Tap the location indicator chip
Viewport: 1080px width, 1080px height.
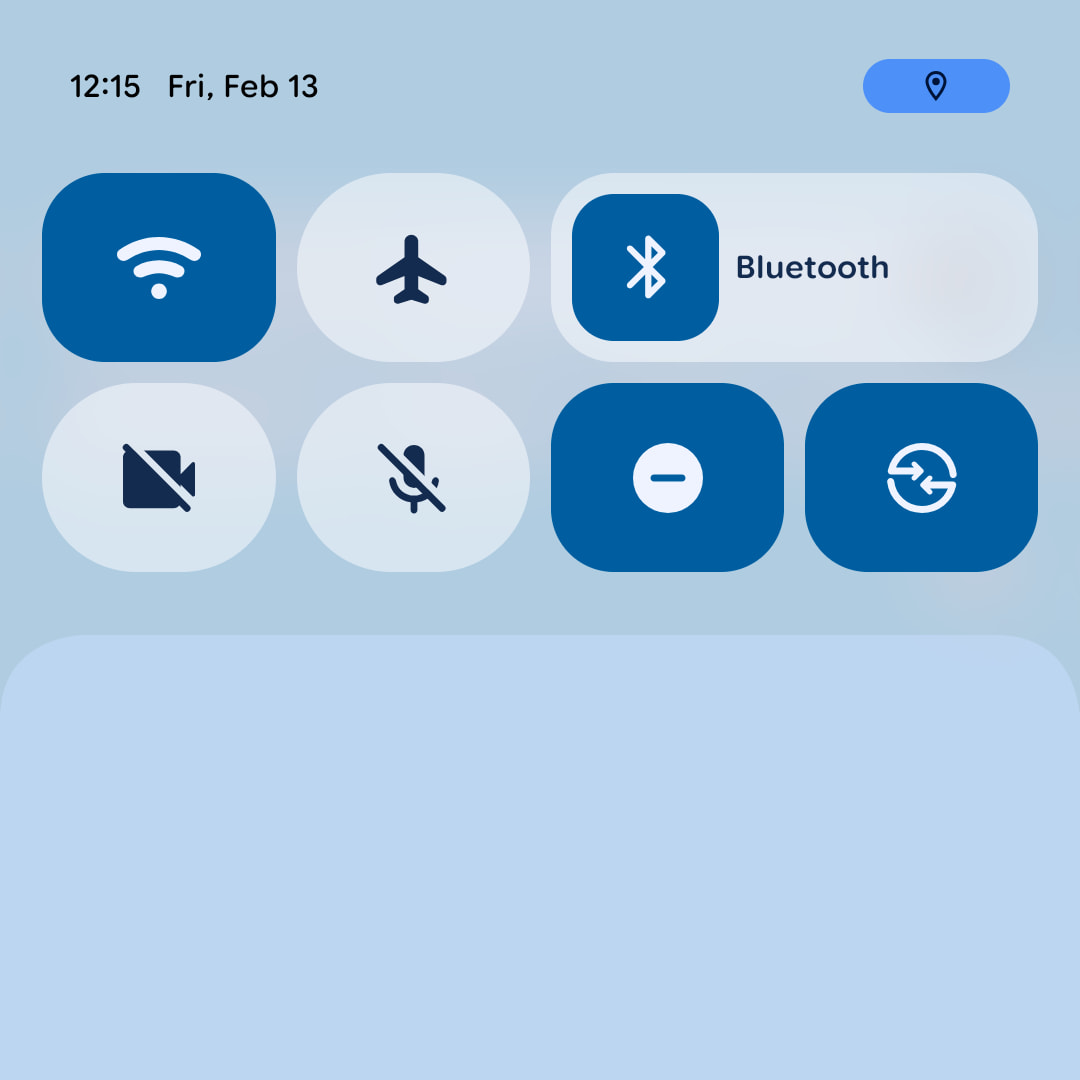click(936, 86)
